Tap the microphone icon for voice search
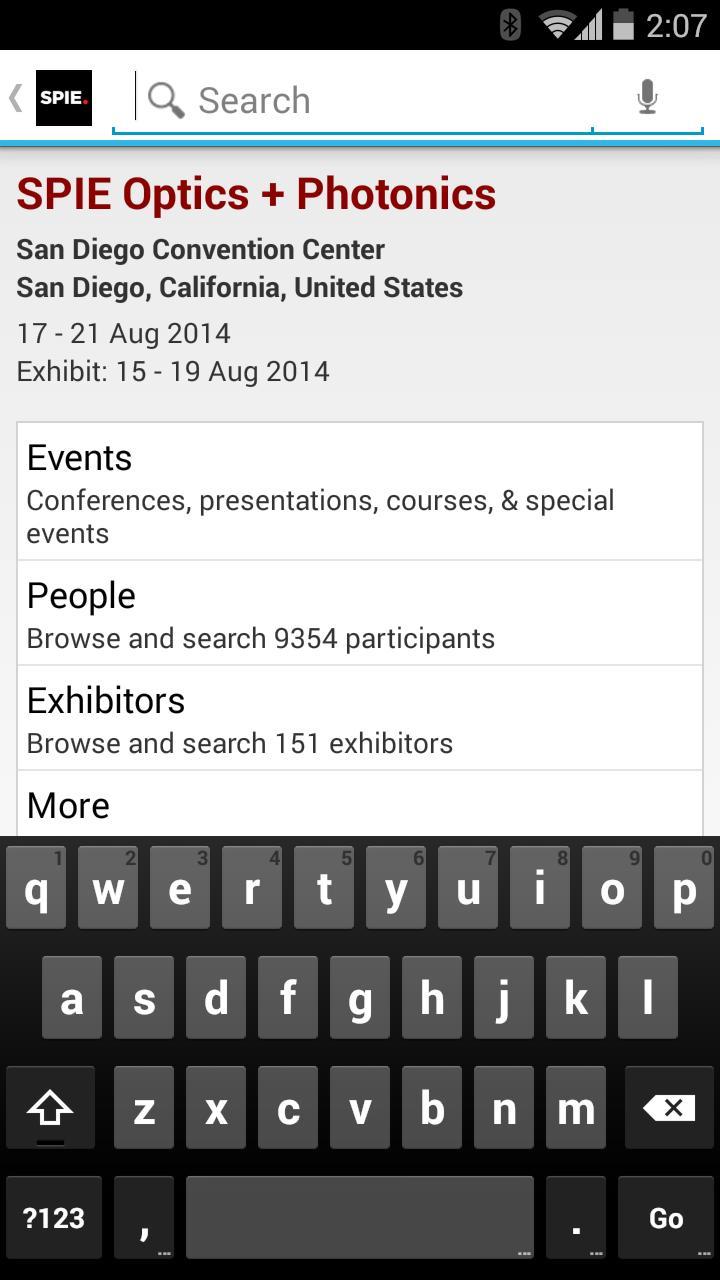This screenshot has height=1280, width=720. tap(646, 96)
